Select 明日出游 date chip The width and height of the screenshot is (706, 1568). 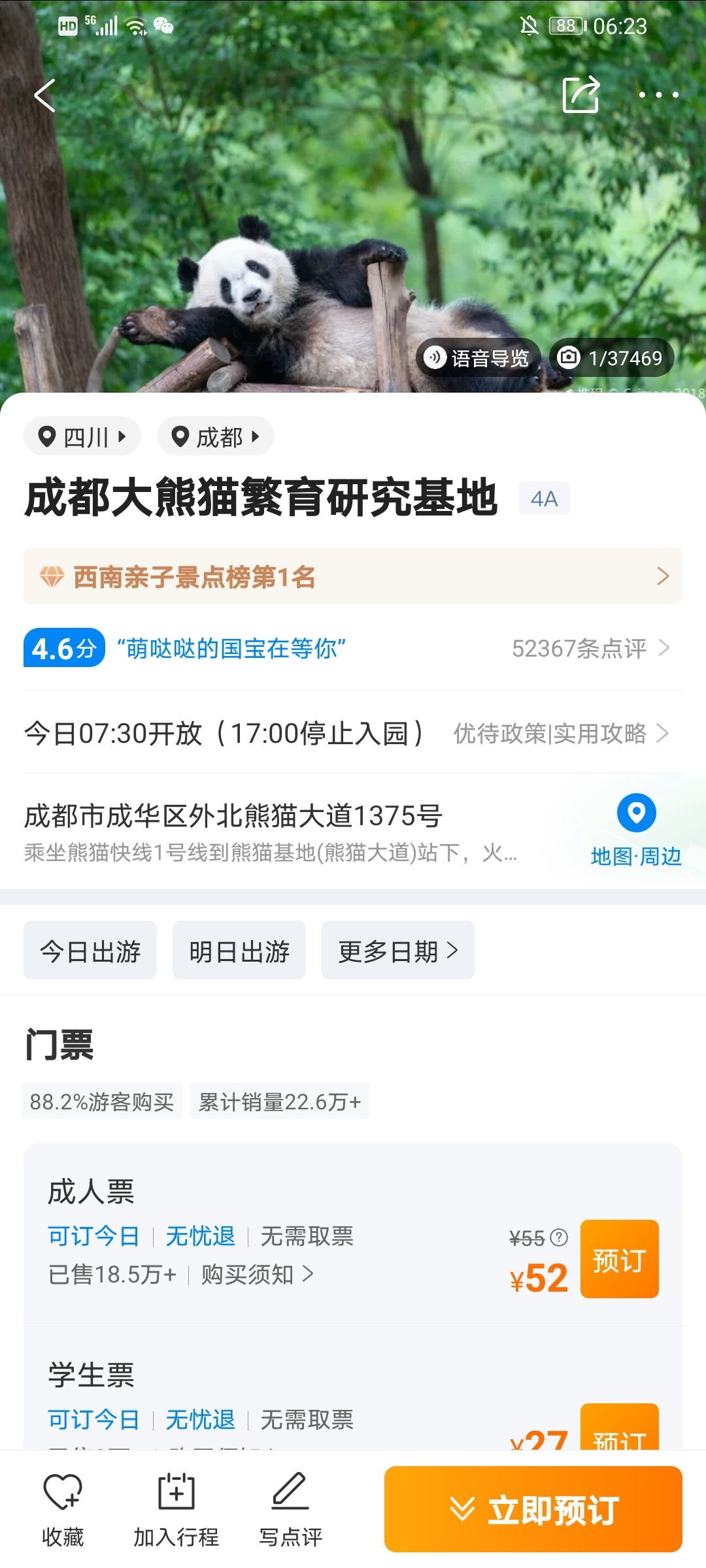point(239,951)
